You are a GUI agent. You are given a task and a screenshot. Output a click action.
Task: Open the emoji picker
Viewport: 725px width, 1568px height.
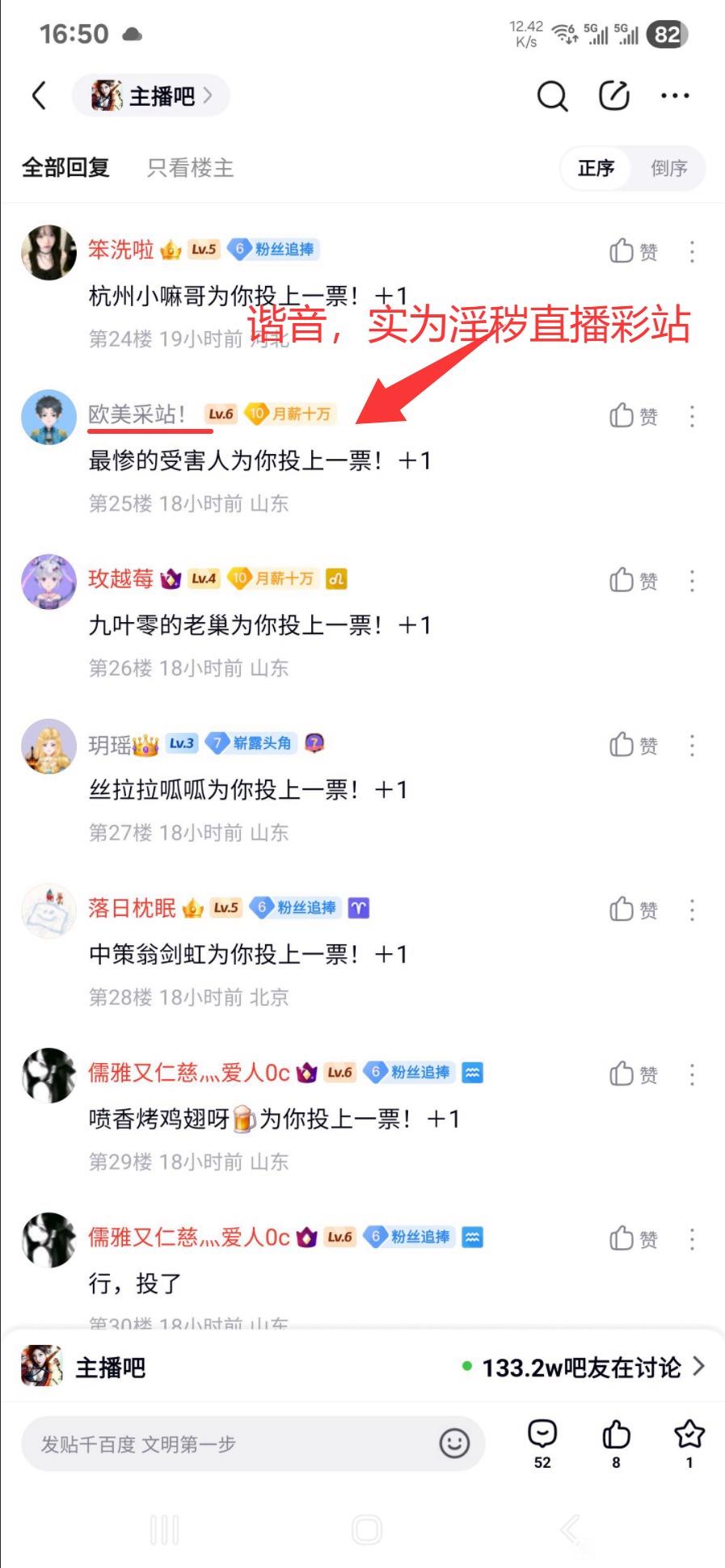(x=454, y=1443)
